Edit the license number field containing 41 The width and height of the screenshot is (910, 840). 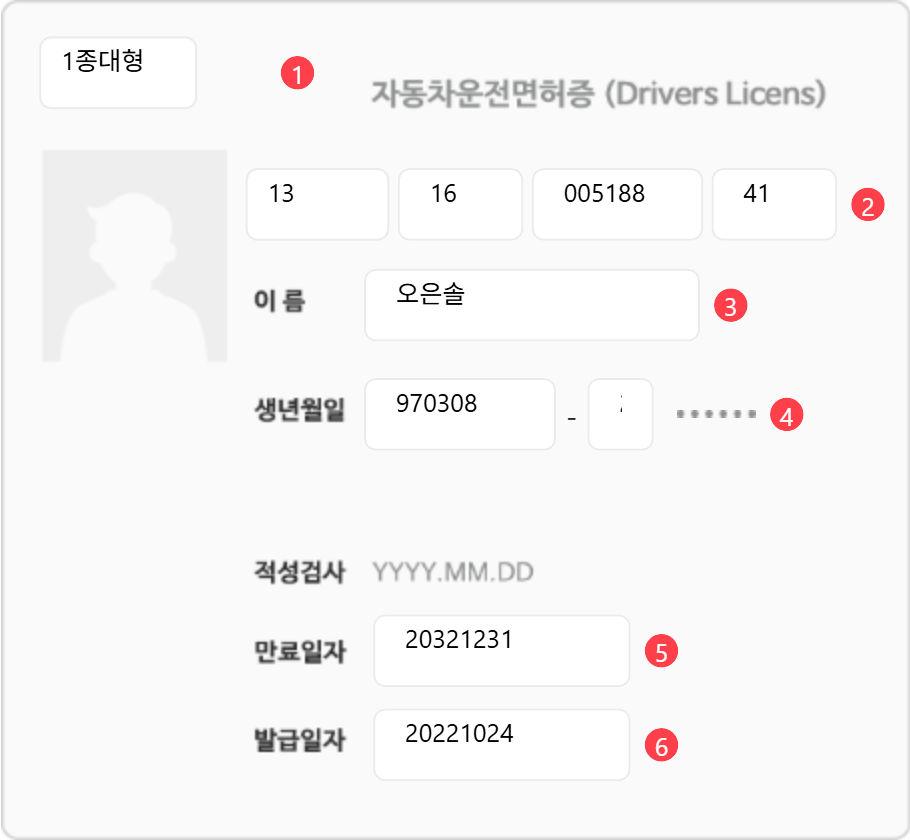click(x=773, y=204)
